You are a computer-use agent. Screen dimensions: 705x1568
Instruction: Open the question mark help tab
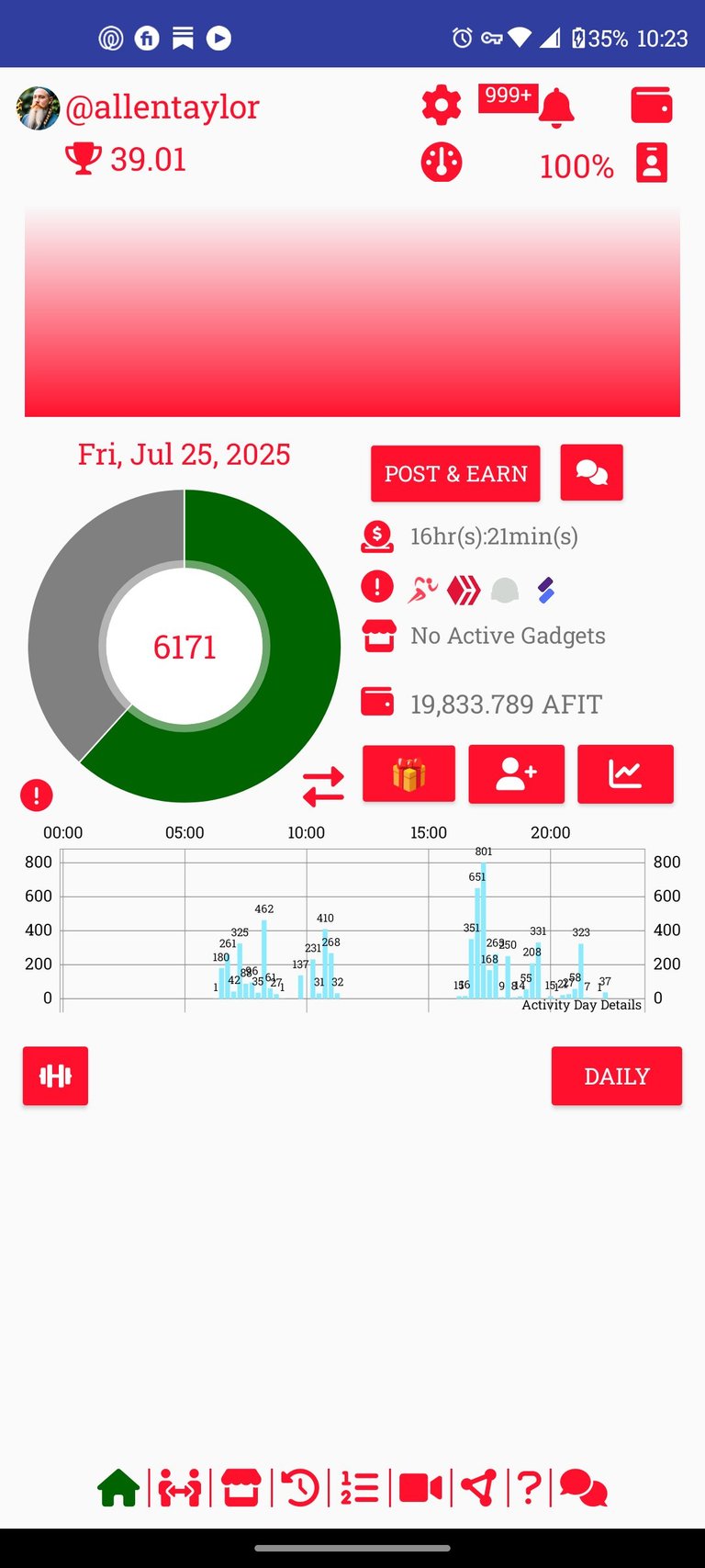(x=529, y=1488)
